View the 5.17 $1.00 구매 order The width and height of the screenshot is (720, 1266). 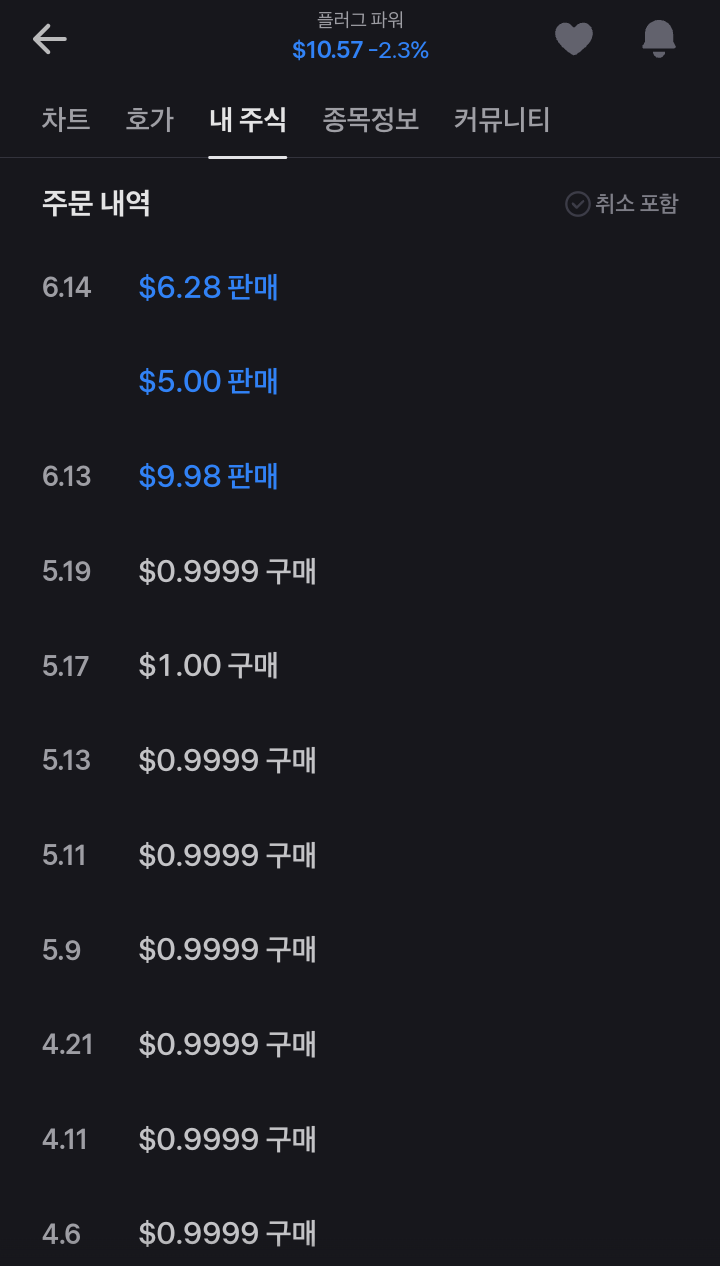pyautogui.click(x=360, y=666)
